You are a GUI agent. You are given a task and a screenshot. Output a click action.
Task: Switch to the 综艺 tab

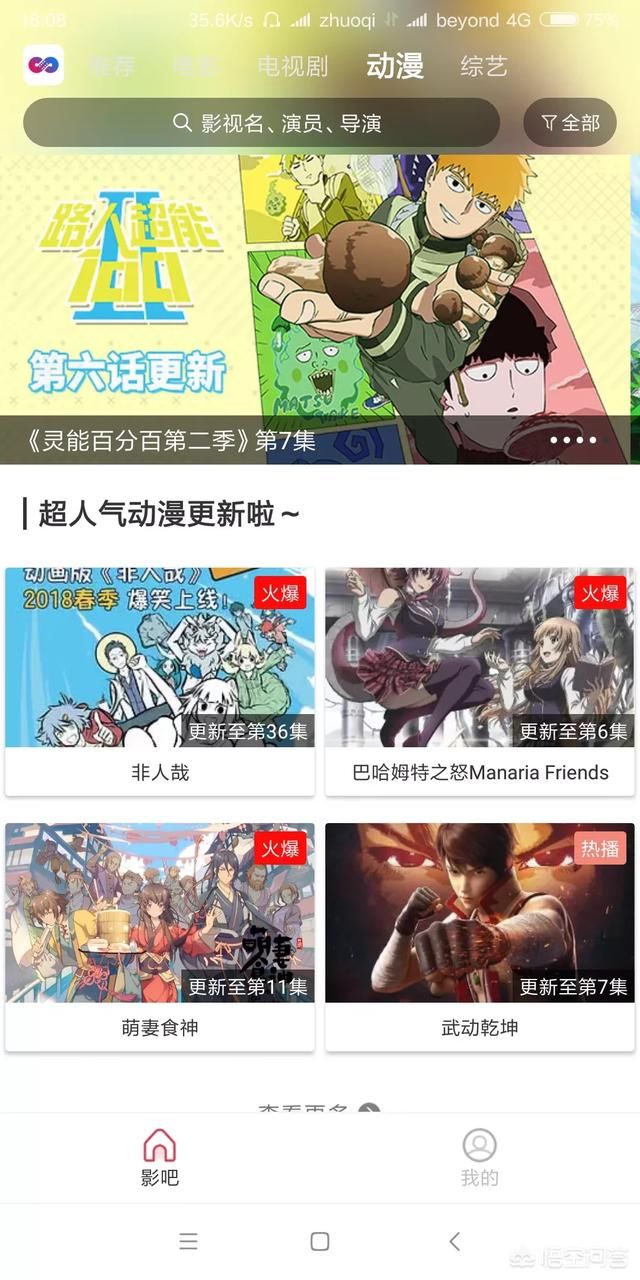coord(484,67)
